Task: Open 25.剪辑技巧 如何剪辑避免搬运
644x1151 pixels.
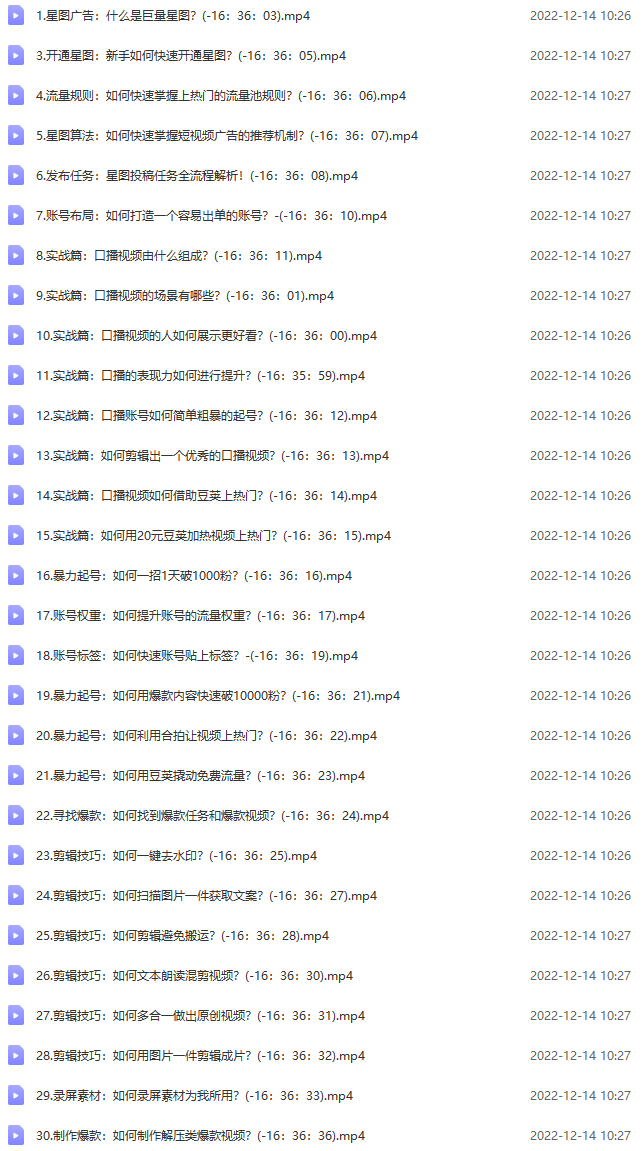Action: (x=182, y=936)
